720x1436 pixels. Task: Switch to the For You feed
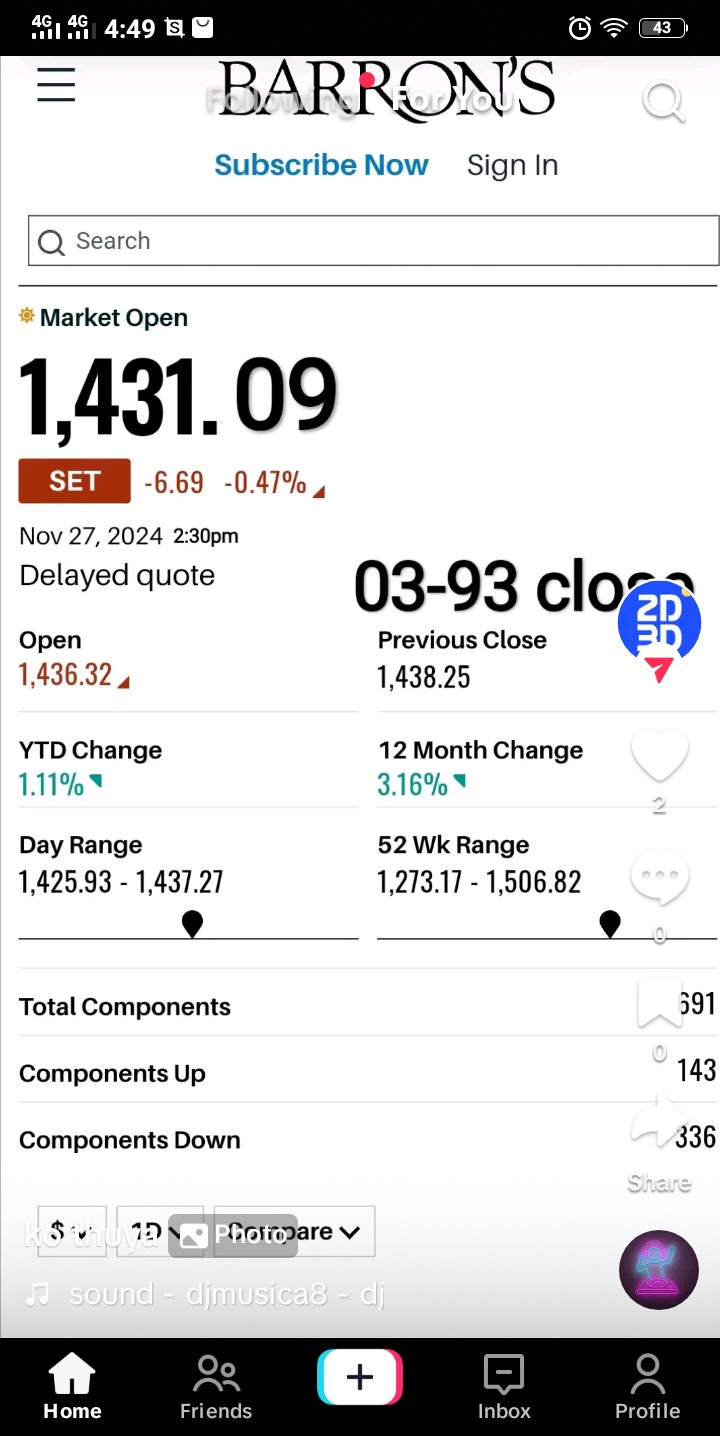pyautogui.click(x=453, y=100)
